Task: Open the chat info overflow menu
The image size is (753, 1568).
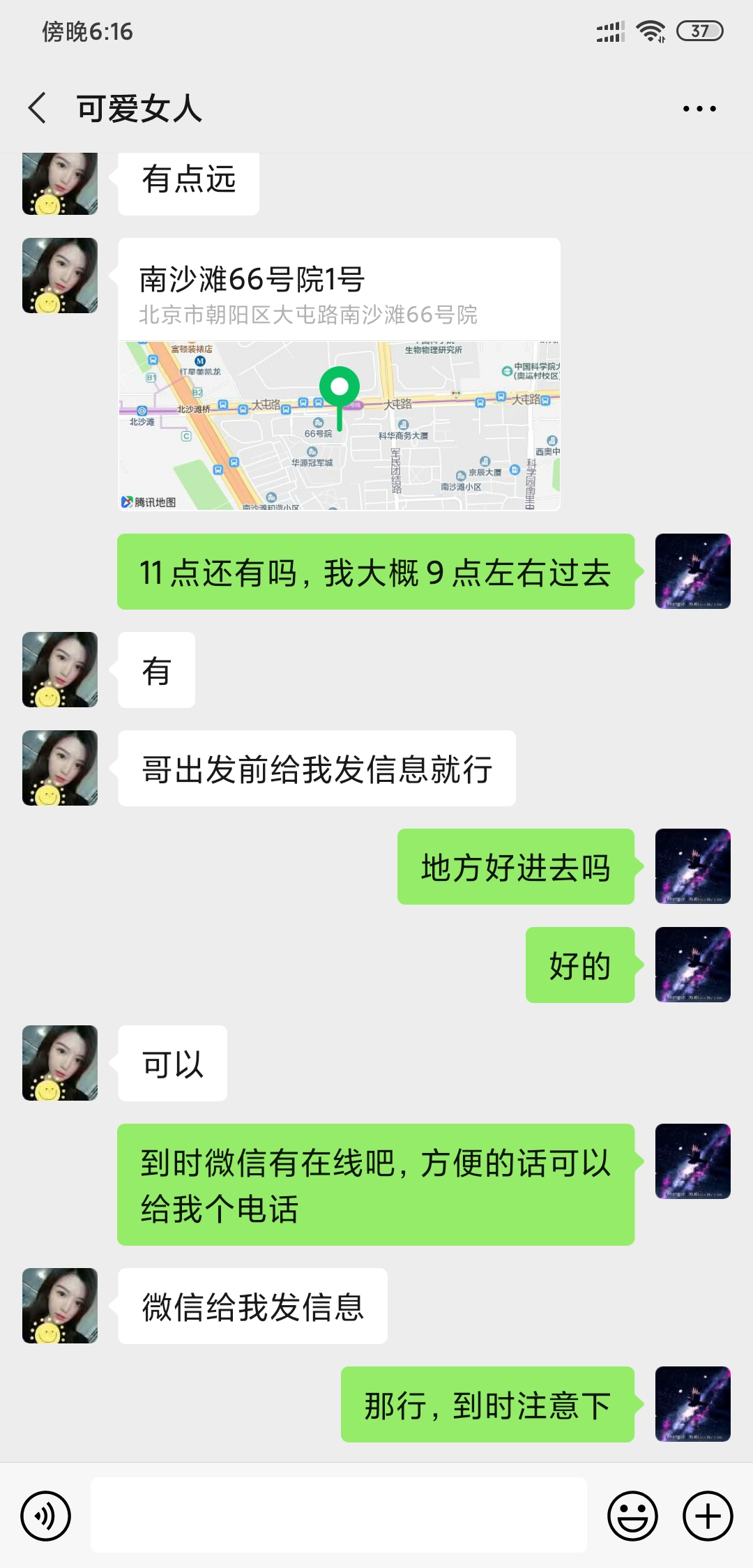Action: click(699, 109)
